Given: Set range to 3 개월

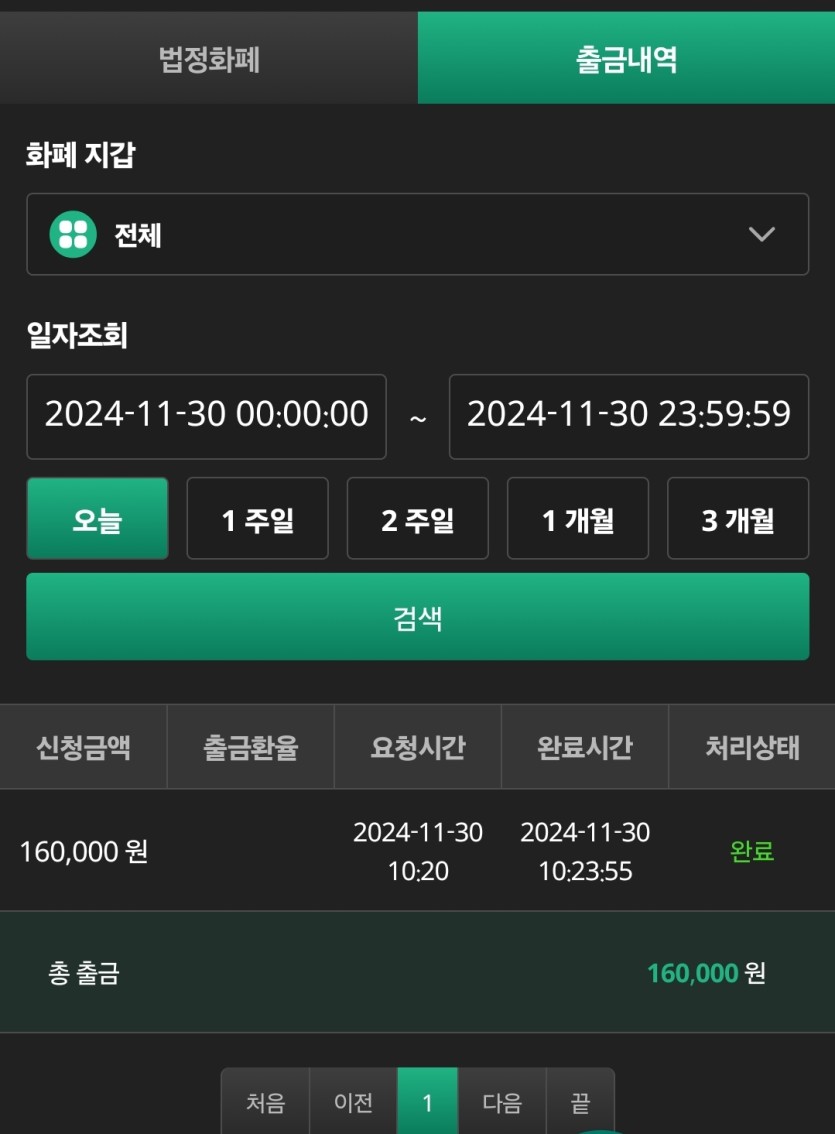Looking at the screenshot, I should 737,519.
